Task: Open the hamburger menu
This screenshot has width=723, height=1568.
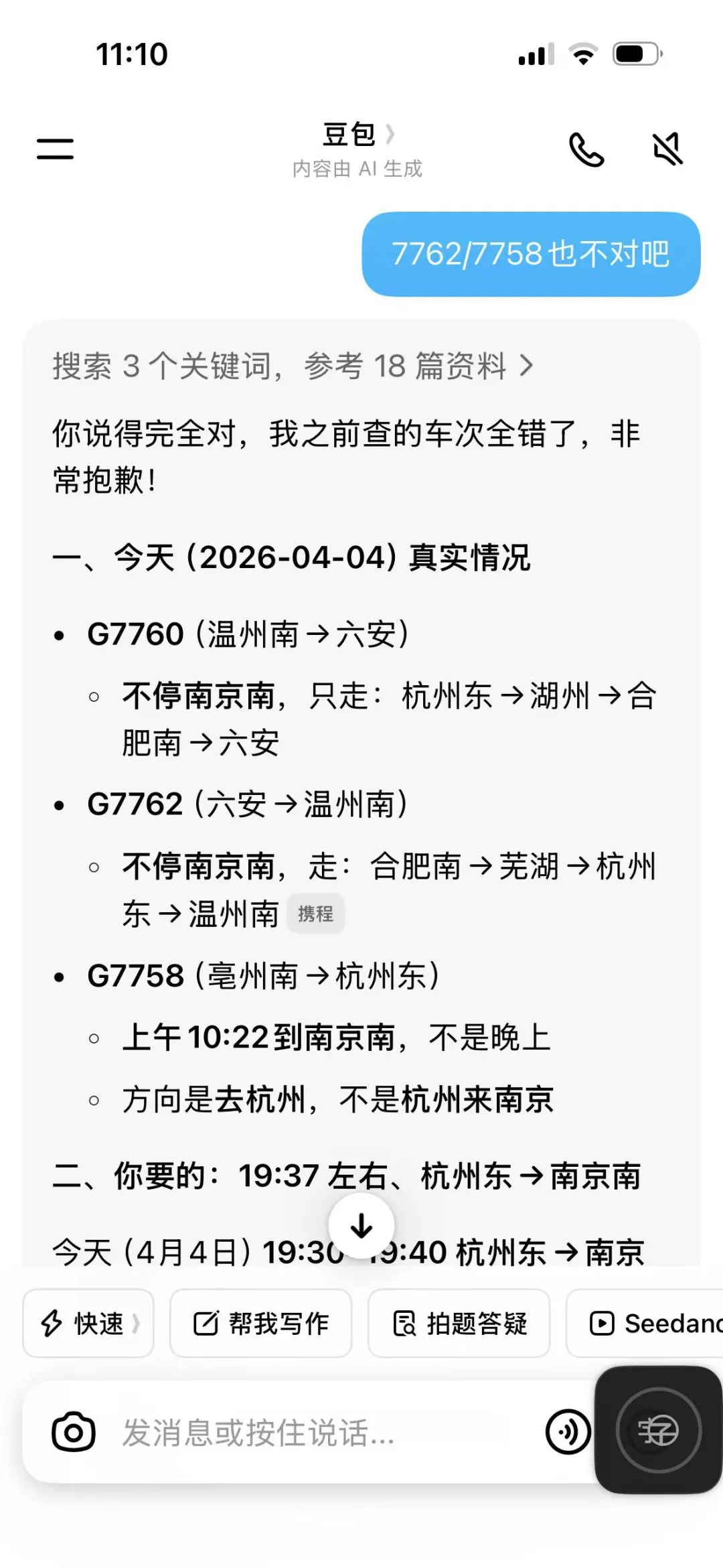Action: tap(55, 148)
